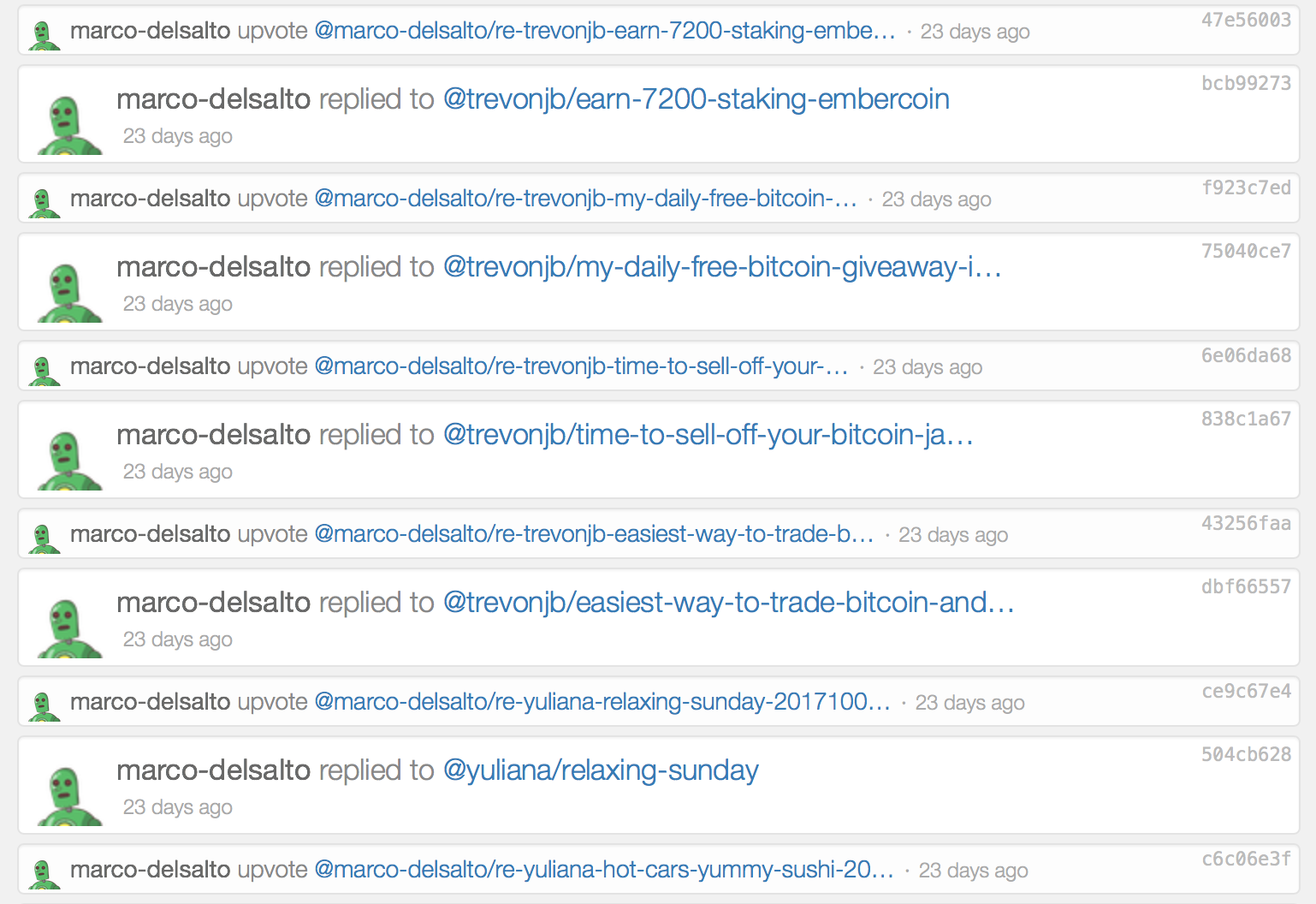Open the re-trevonjb-time-to-sell-off-your upvote link
Image resolution: width=1316 pixels, height=904 pixels.
[x=581, y=366]
